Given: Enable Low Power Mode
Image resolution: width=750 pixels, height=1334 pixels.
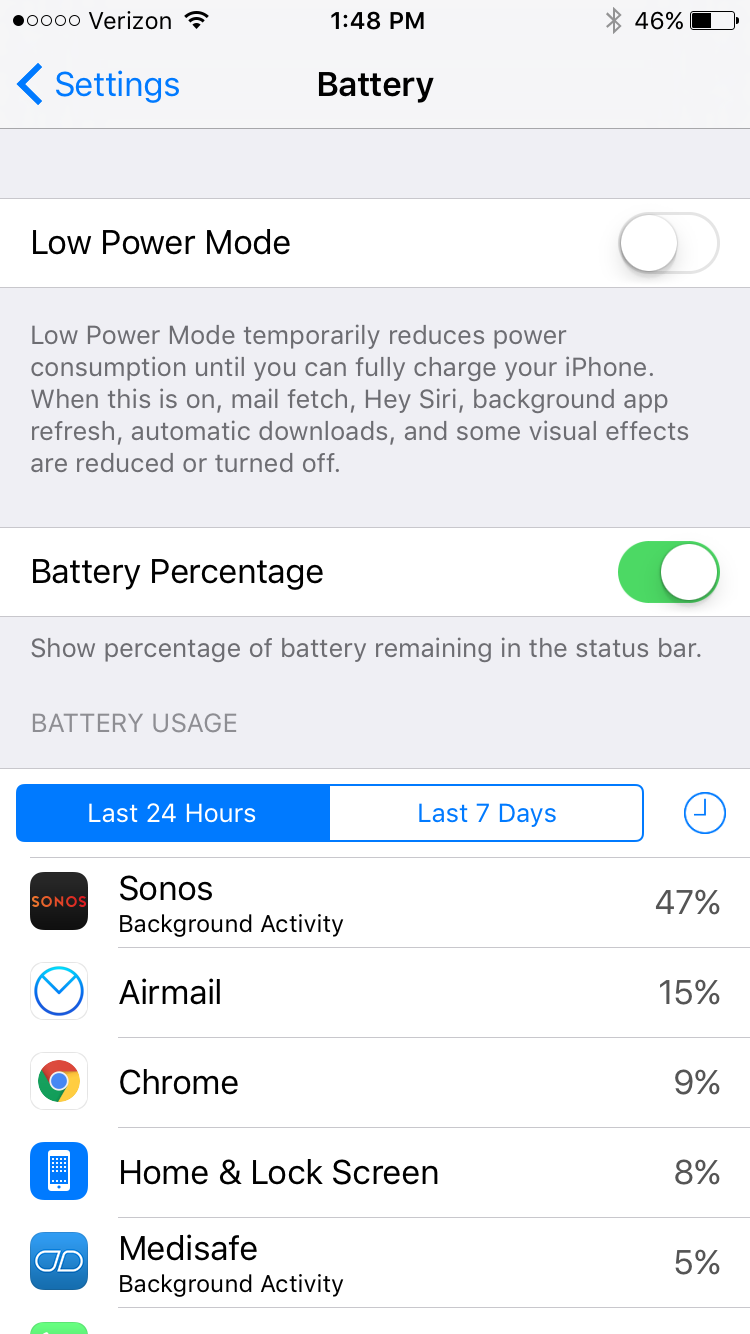Looking at the screenshot, I should [669, 243].
